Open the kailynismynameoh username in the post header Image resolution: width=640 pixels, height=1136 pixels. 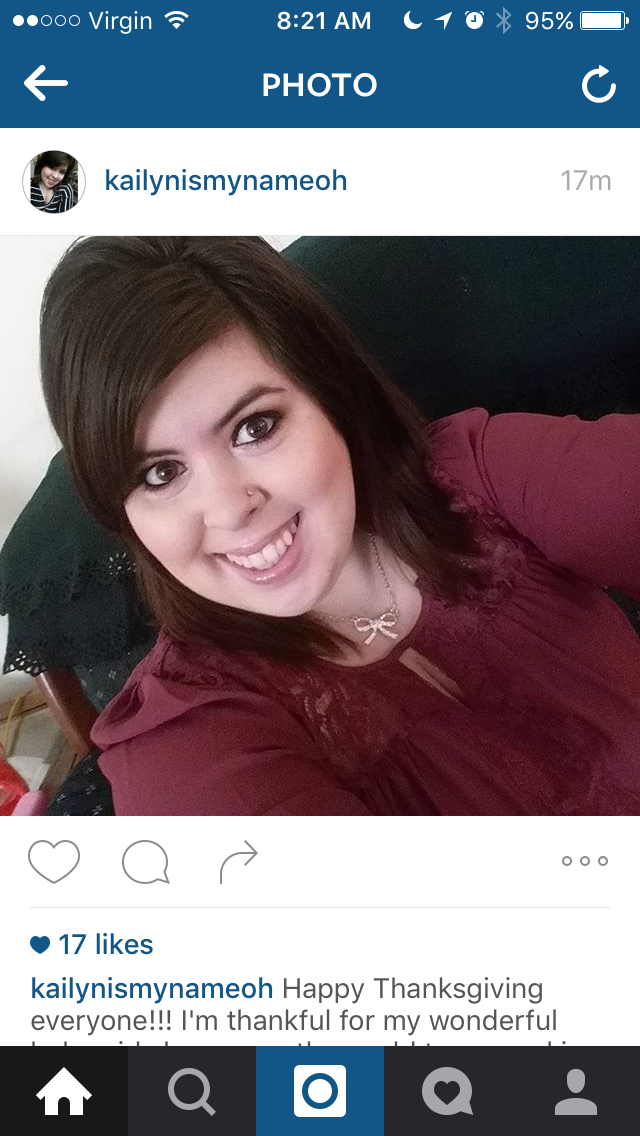coord(225,181)
